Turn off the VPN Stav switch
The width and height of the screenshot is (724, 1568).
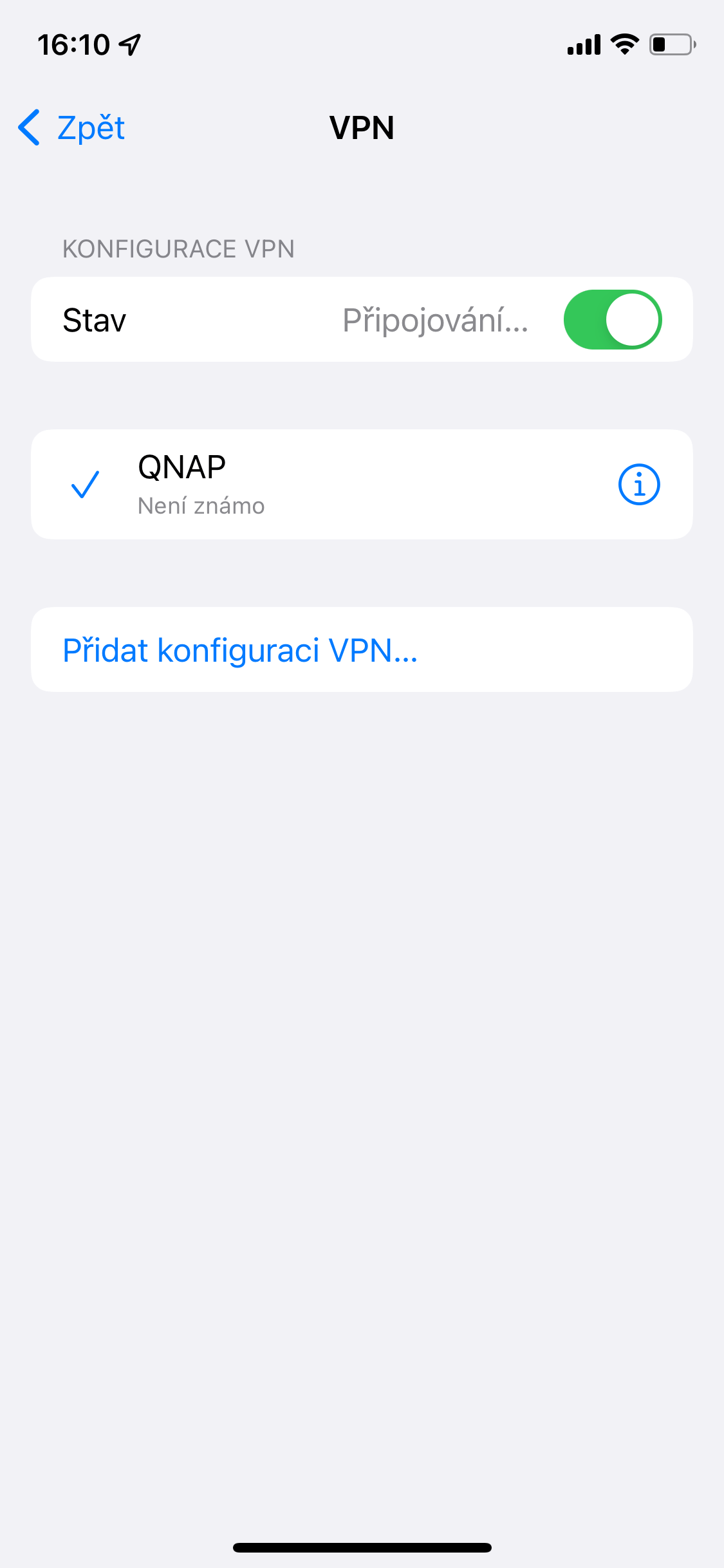(612, 320)
